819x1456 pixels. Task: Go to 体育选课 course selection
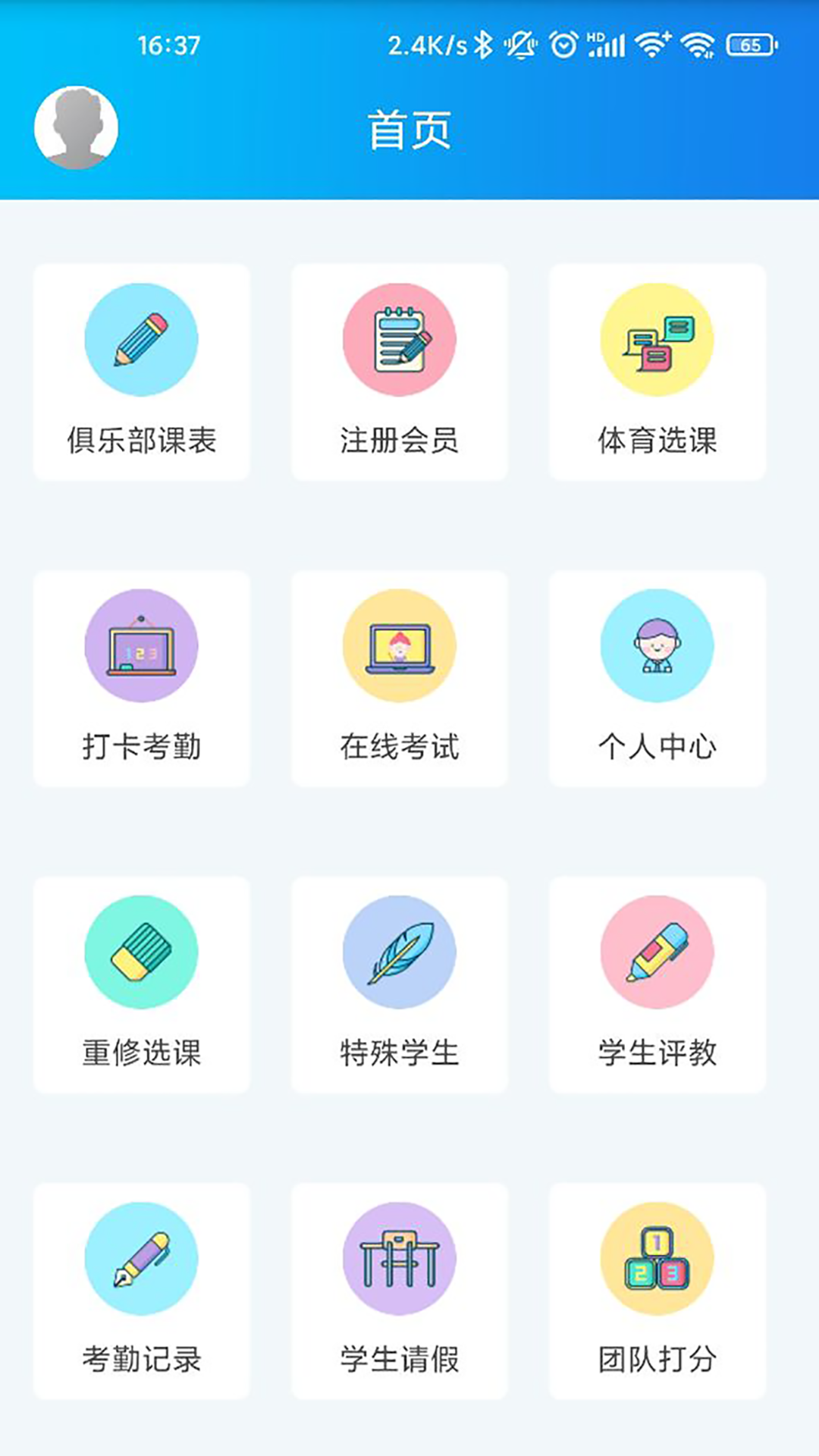coord(657,372)
